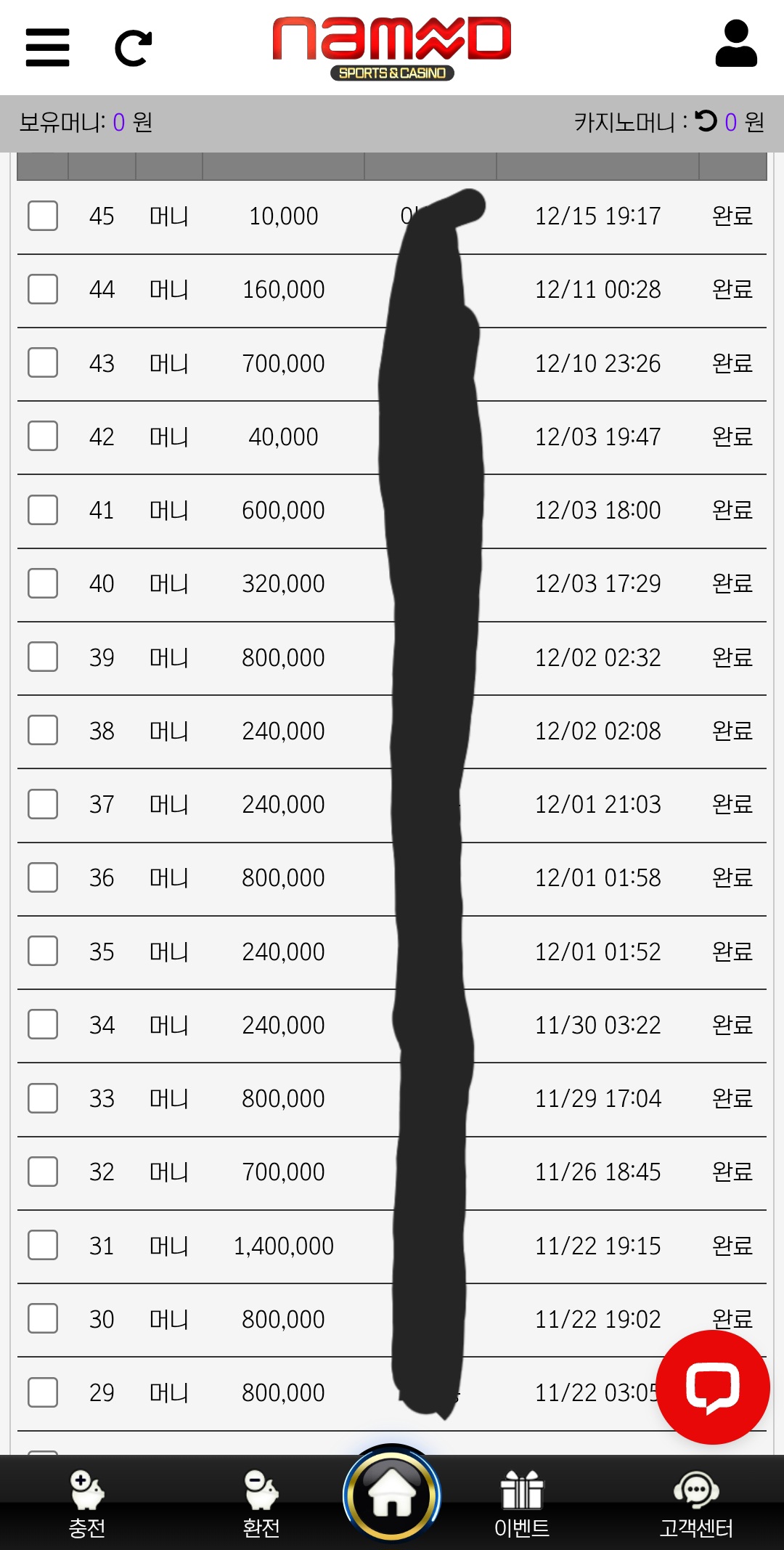Open the hamburger menu
Viewport: 784px width, 1550px height.
[x=47, y=47]
